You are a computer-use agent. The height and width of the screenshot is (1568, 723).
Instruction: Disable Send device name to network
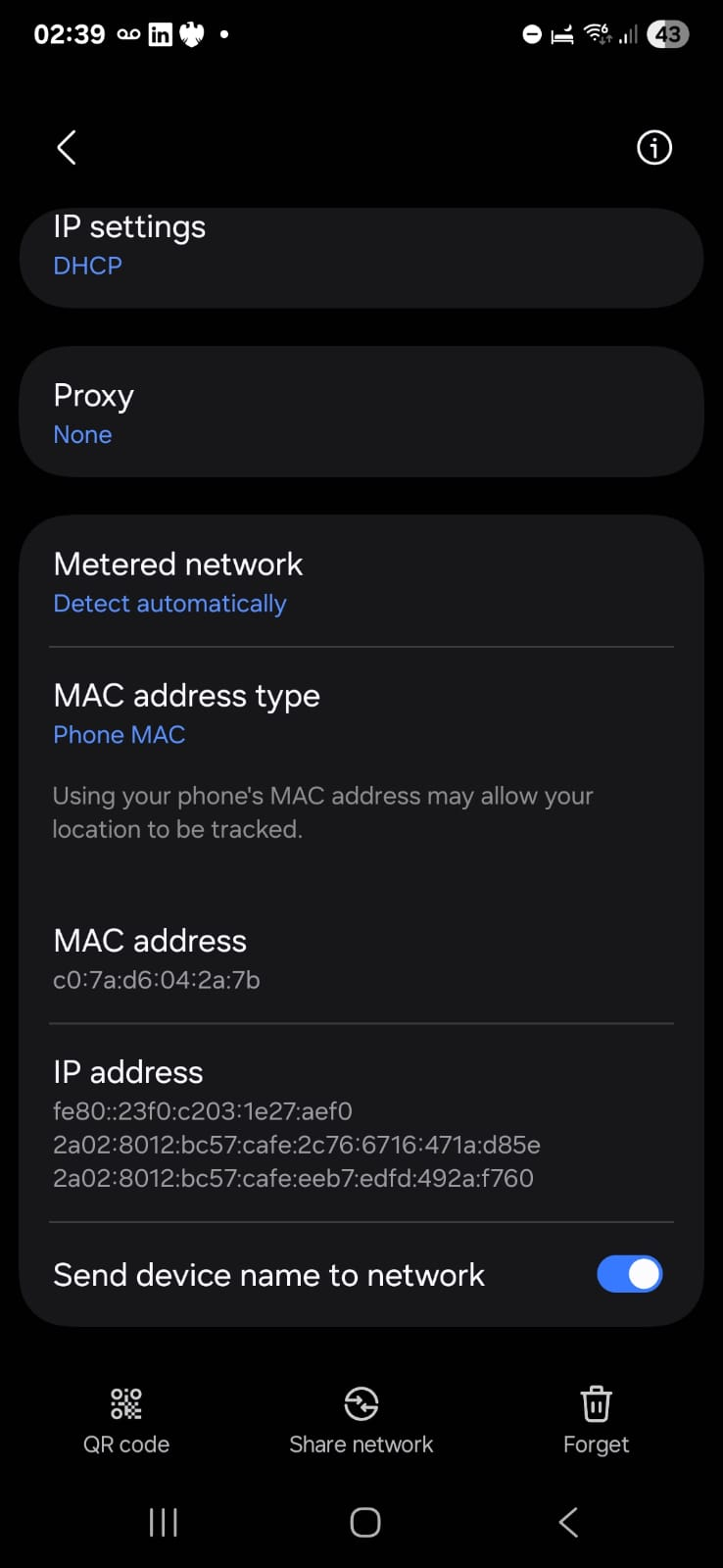coord(630,1274)
